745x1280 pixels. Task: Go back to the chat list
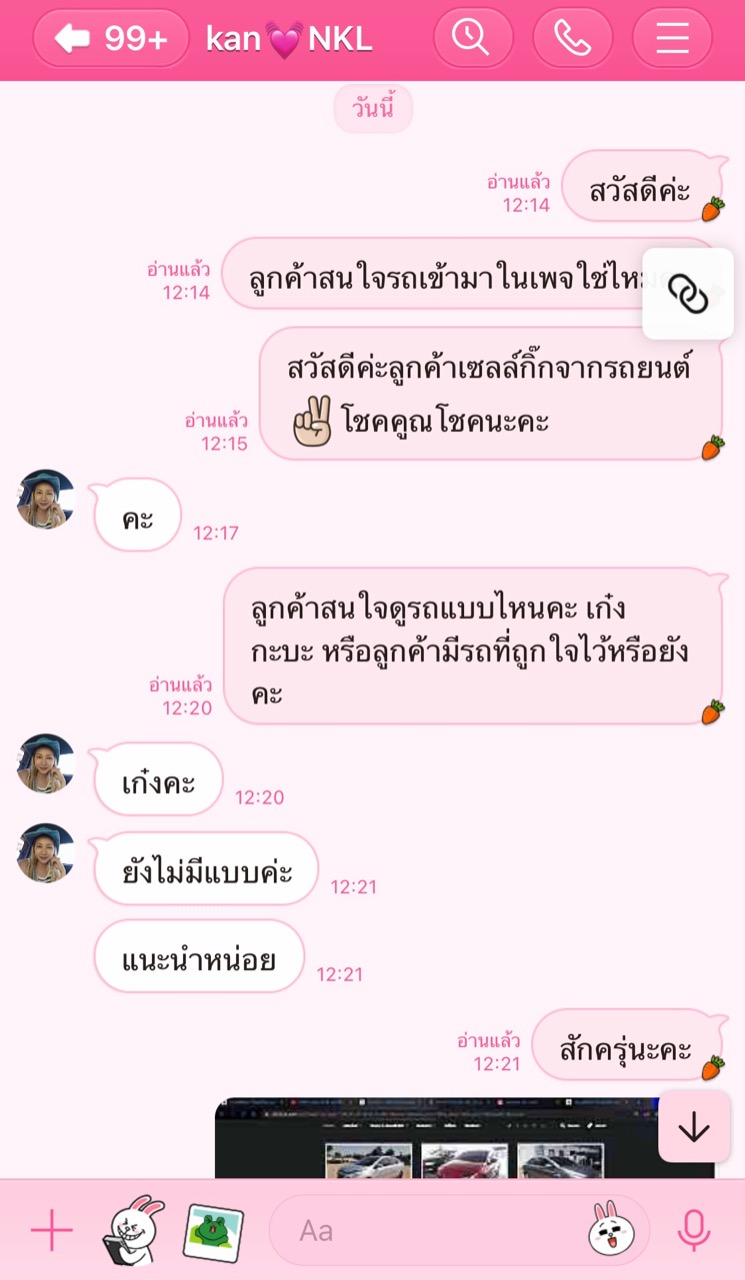(110, 39)
